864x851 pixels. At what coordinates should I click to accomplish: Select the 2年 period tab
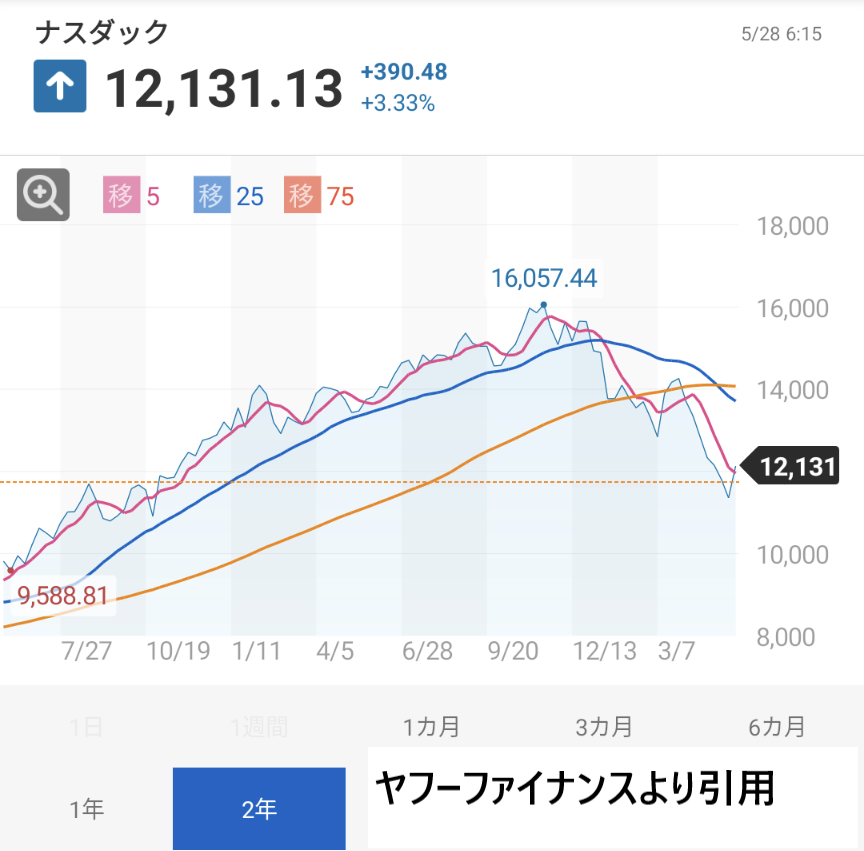point(259,809)
